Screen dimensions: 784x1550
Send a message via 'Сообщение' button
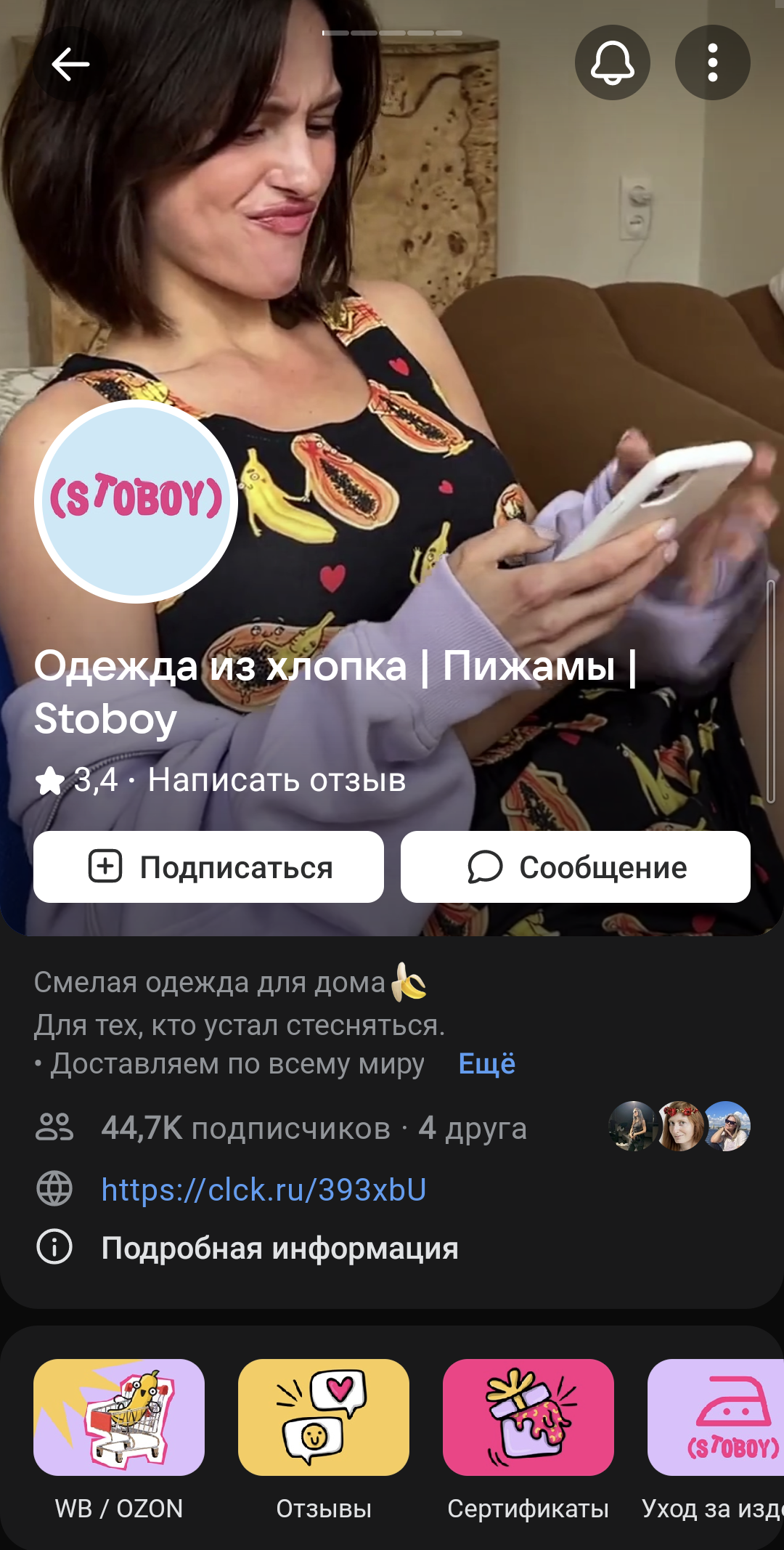click(575, 867)
